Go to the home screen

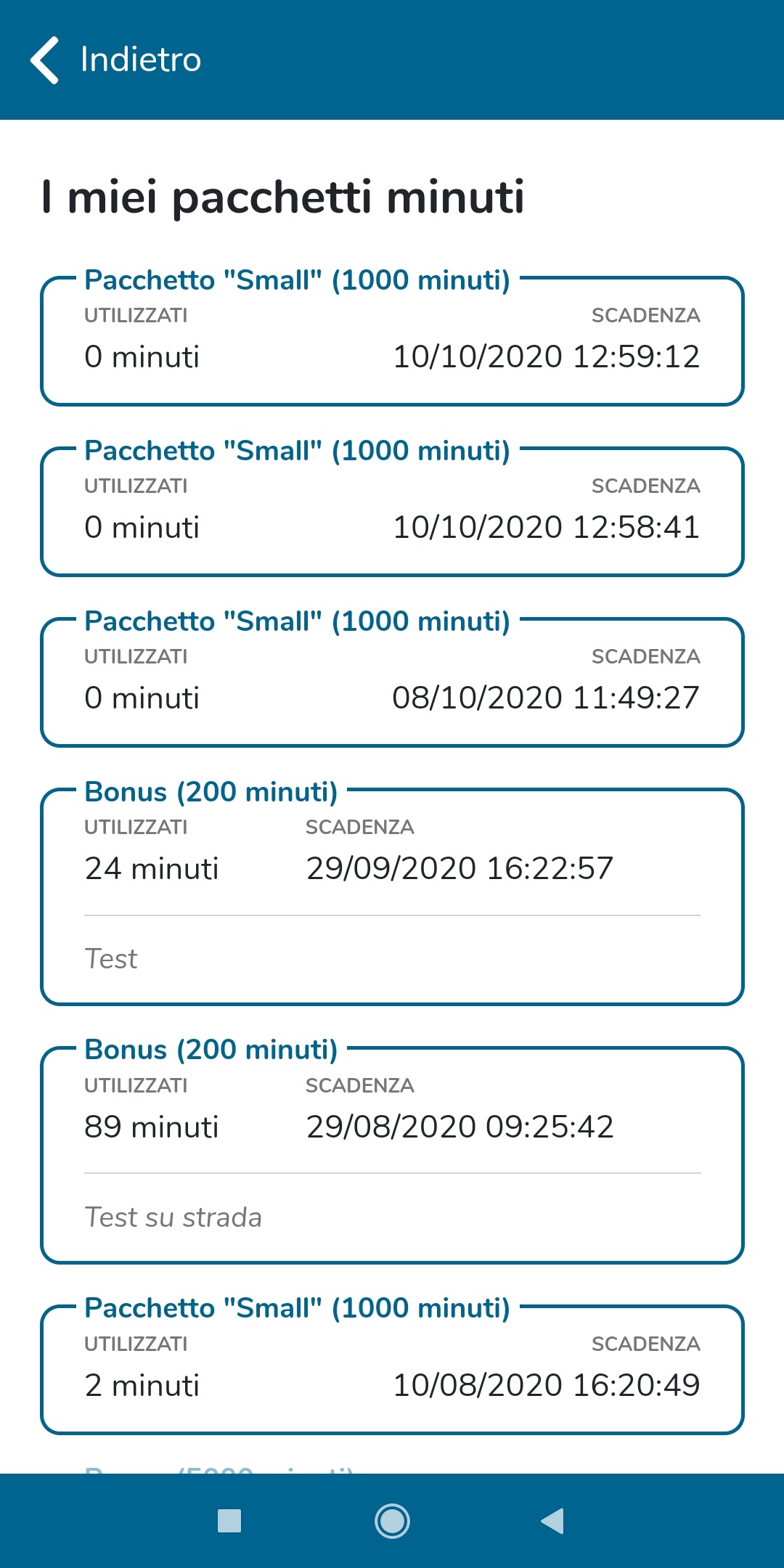(392, 1521)
